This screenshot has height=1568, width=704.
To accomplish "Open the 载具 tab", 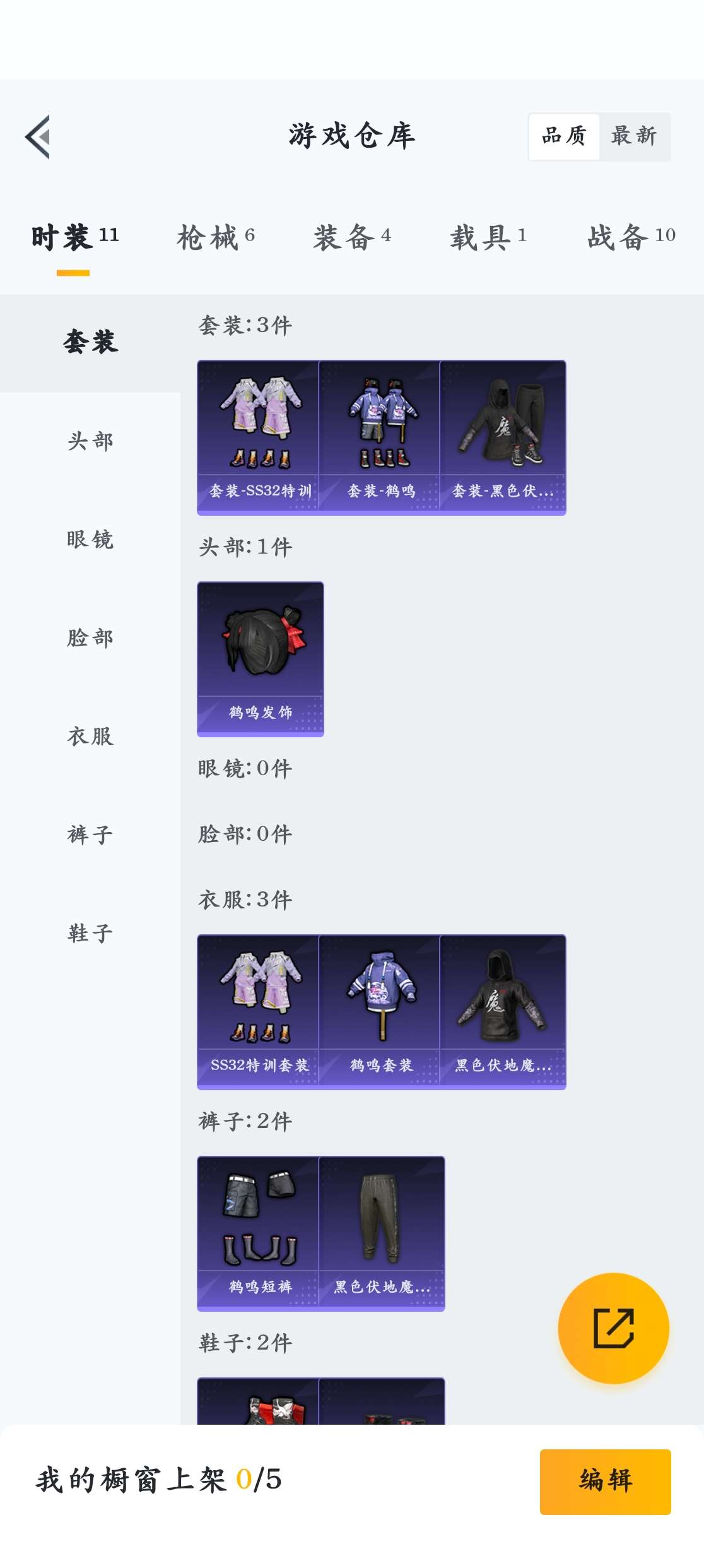I will tap(488, 237).
